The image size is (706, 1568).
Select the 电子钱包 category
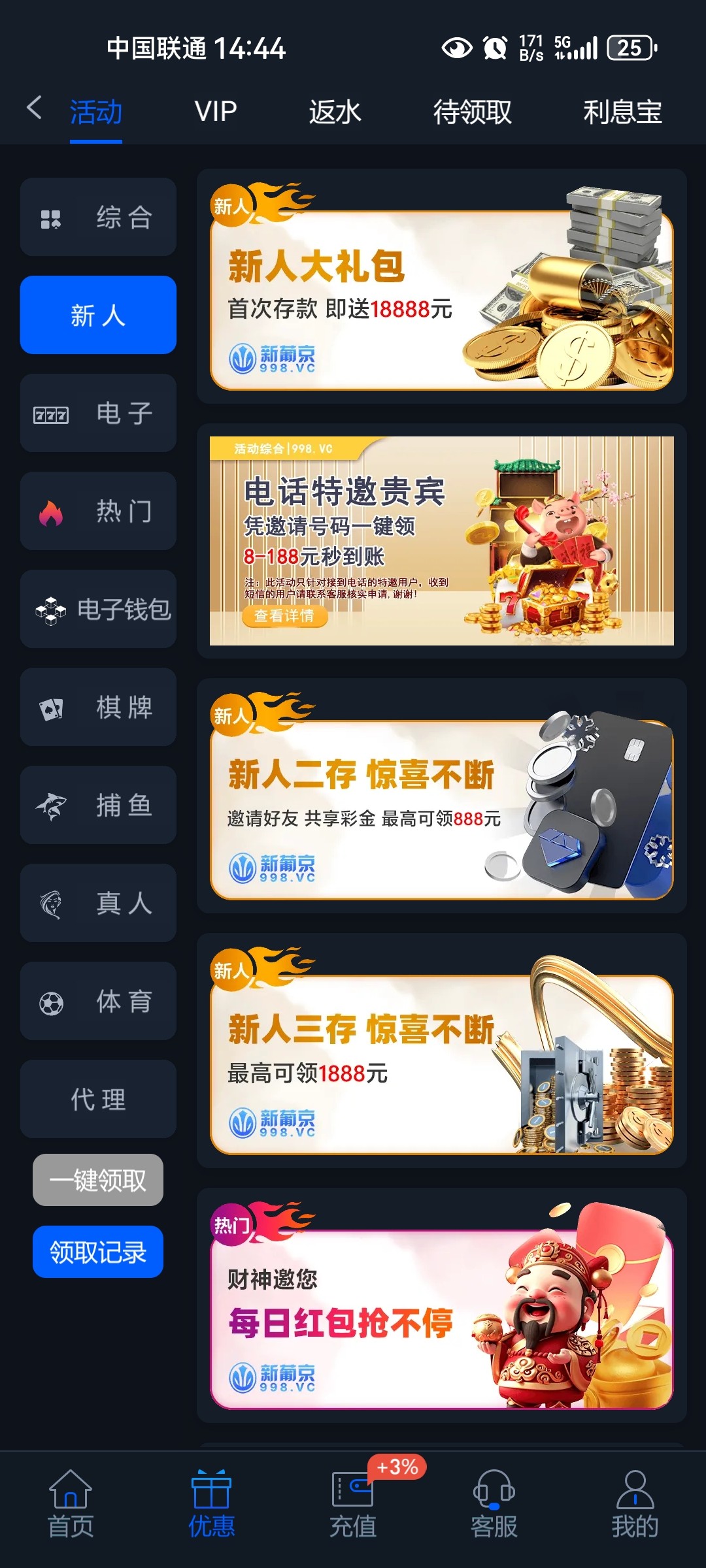point(98,609)
